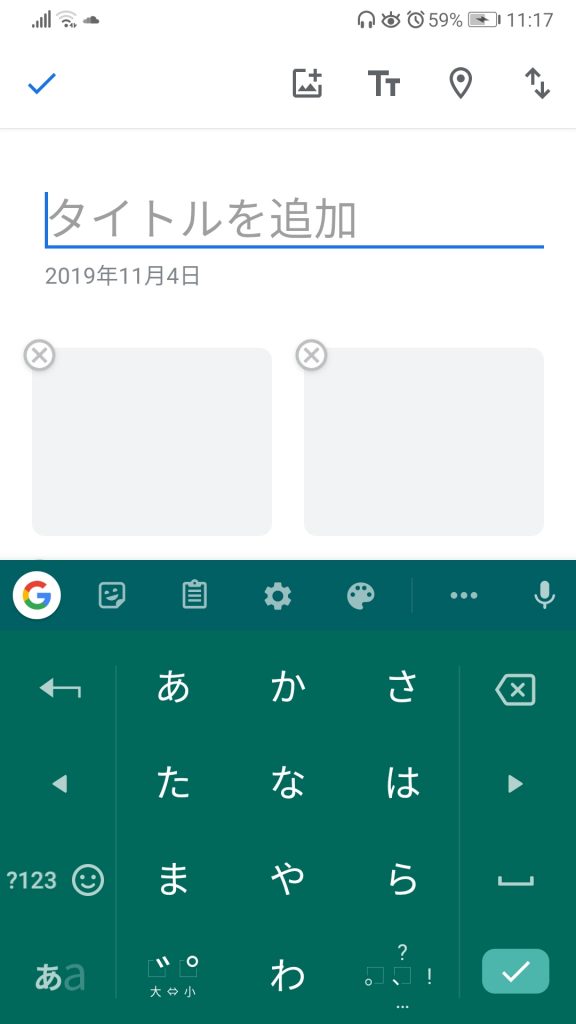Add a photo with the image-plus icon

coord(307,84)
